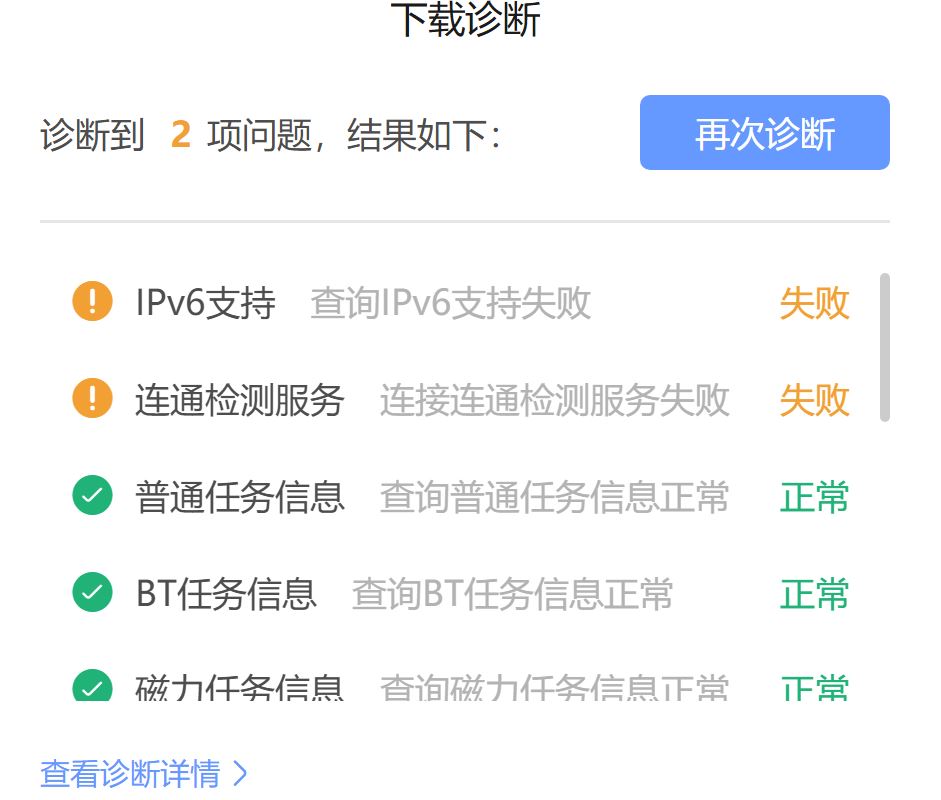Screen dimensions: 941x800
Task: Open 查看诊断详情 link
Action: coord(141,773)
